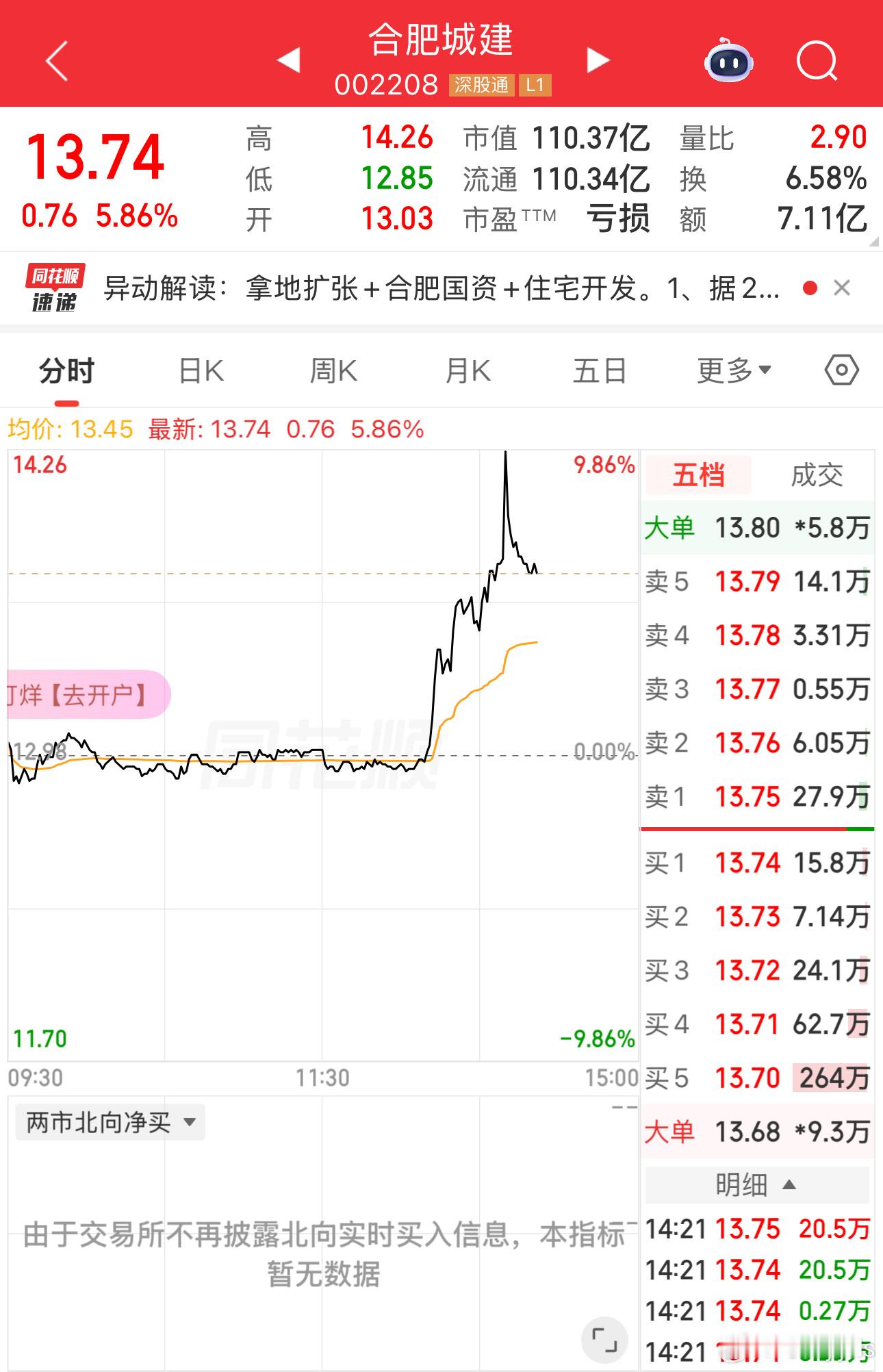
Task: Open chart settings with the gear icon
Action: (x=841, y=370)
